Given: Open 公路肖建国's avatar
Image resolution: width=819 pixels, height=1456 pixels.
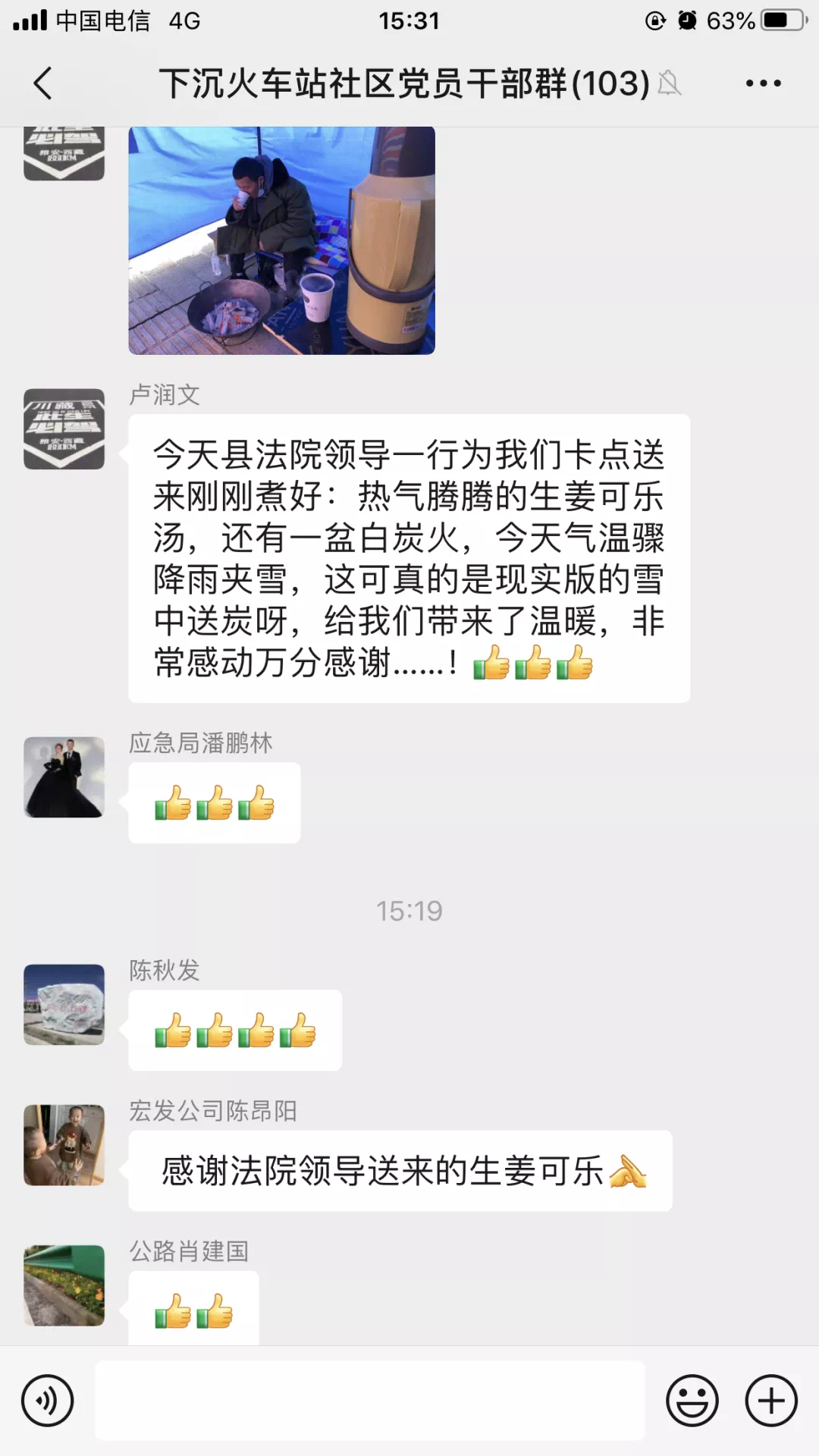Looking at the screenshot, I should coord(64,1285).
